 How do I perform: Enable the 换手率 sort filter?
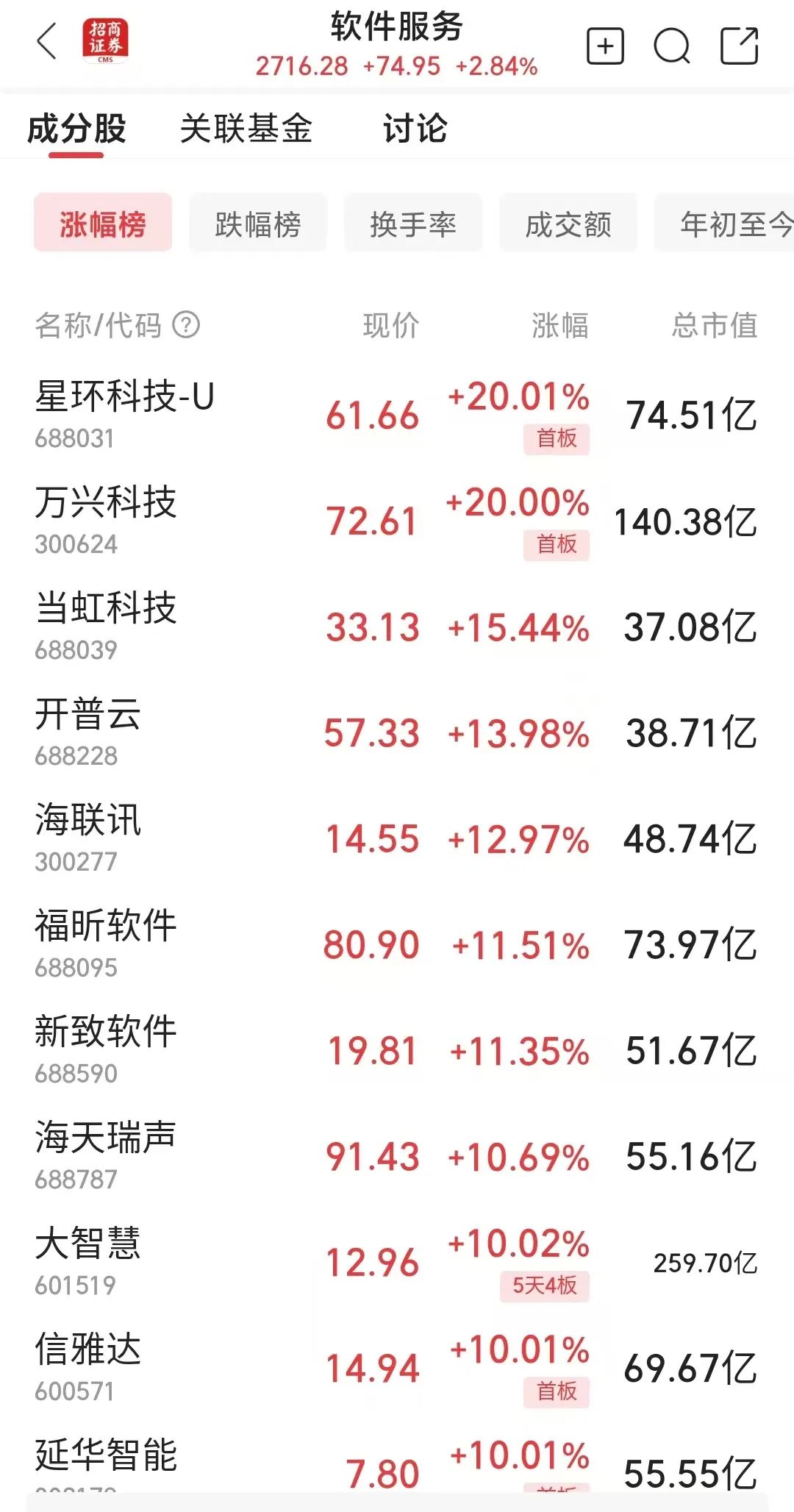(x=412, y=223)
